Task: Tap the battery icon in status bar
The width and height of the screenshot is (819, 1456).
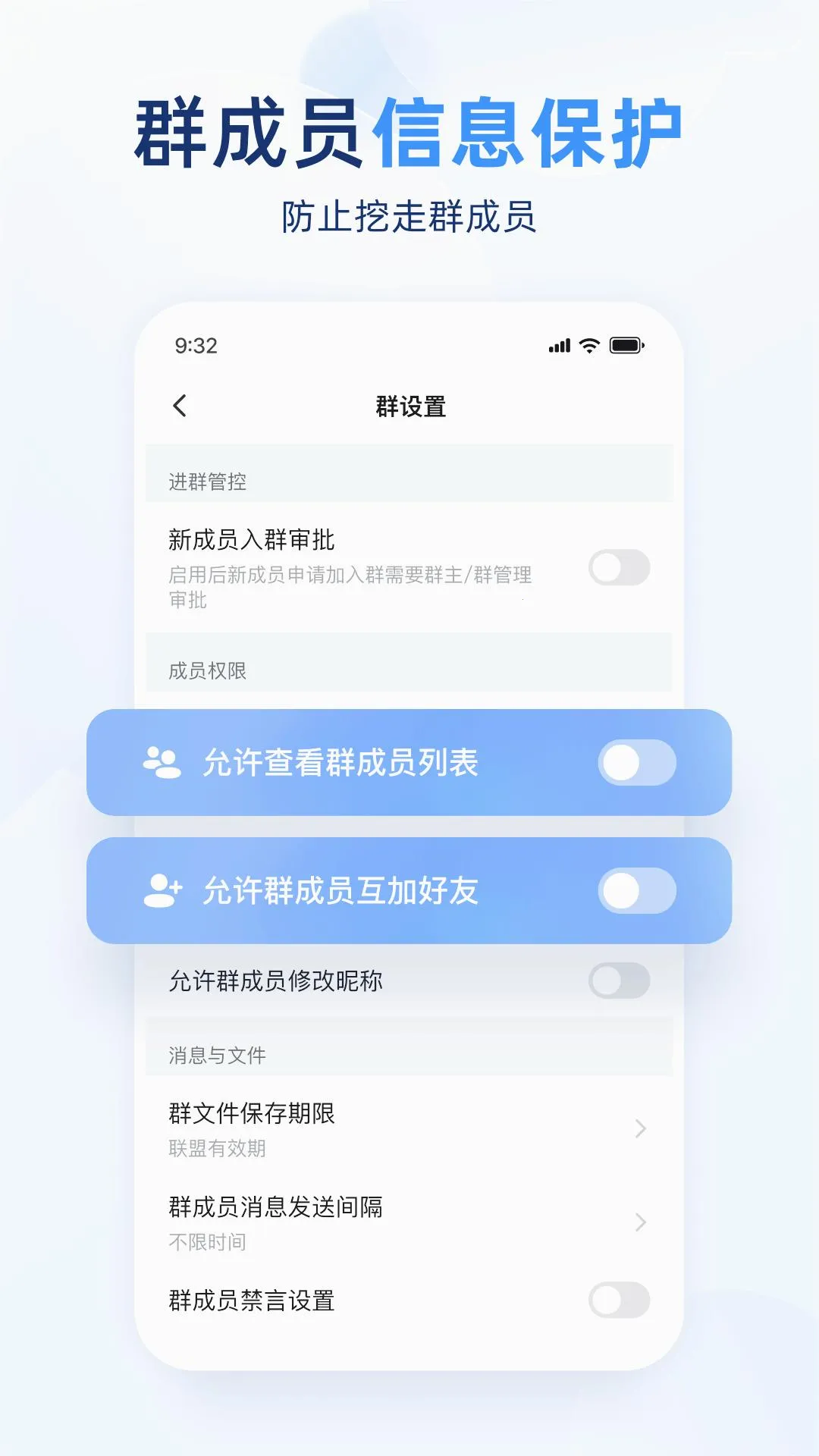Action: (626, 345)
